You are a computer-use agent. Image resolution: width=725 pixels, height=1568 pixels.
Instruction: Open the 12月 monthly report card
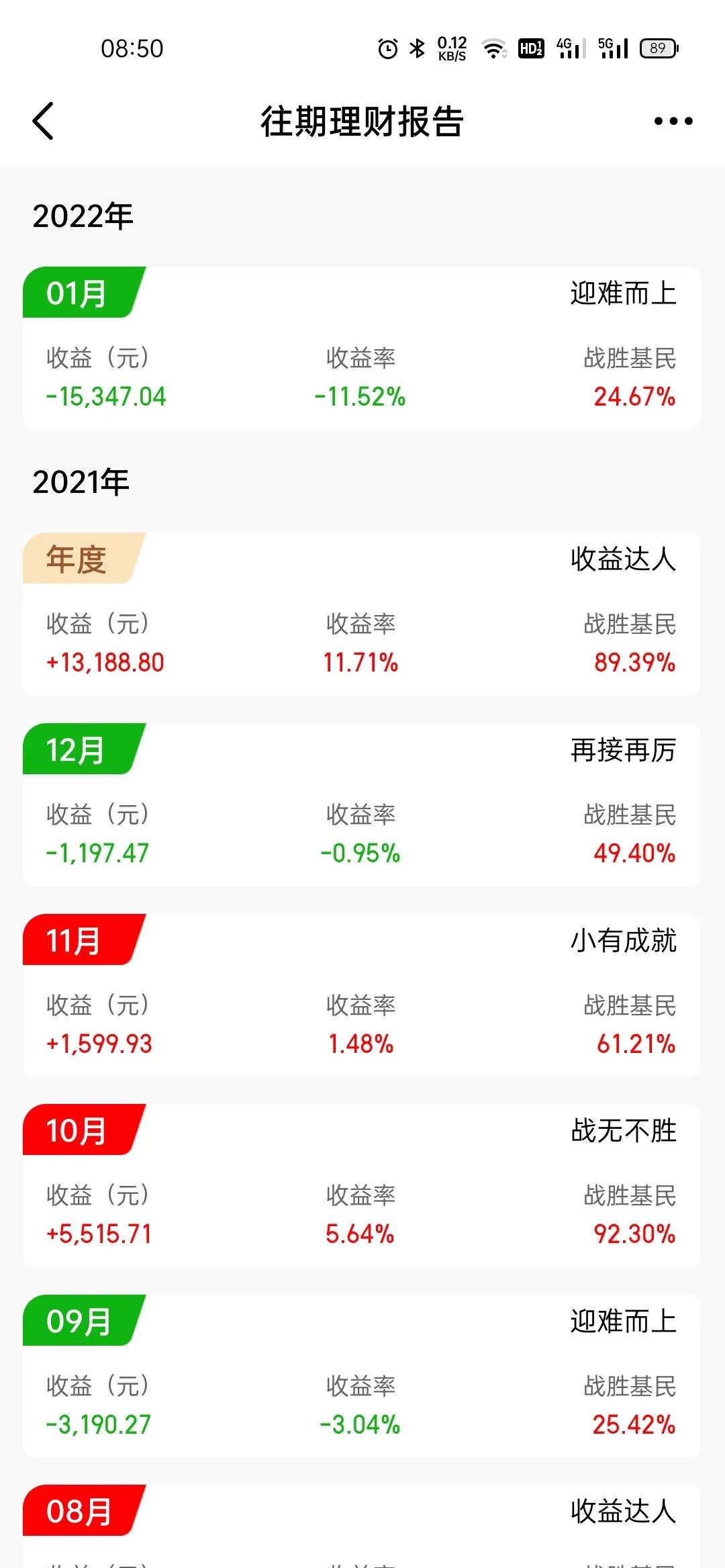pyautogui.click(x=362, y=804)
